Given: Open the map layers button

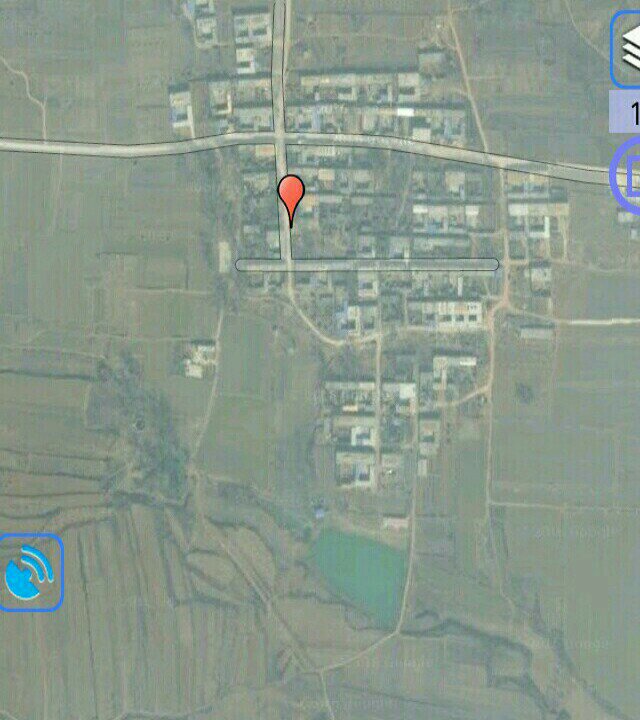Looking at the screenshot, I should [x=627, y=49].
